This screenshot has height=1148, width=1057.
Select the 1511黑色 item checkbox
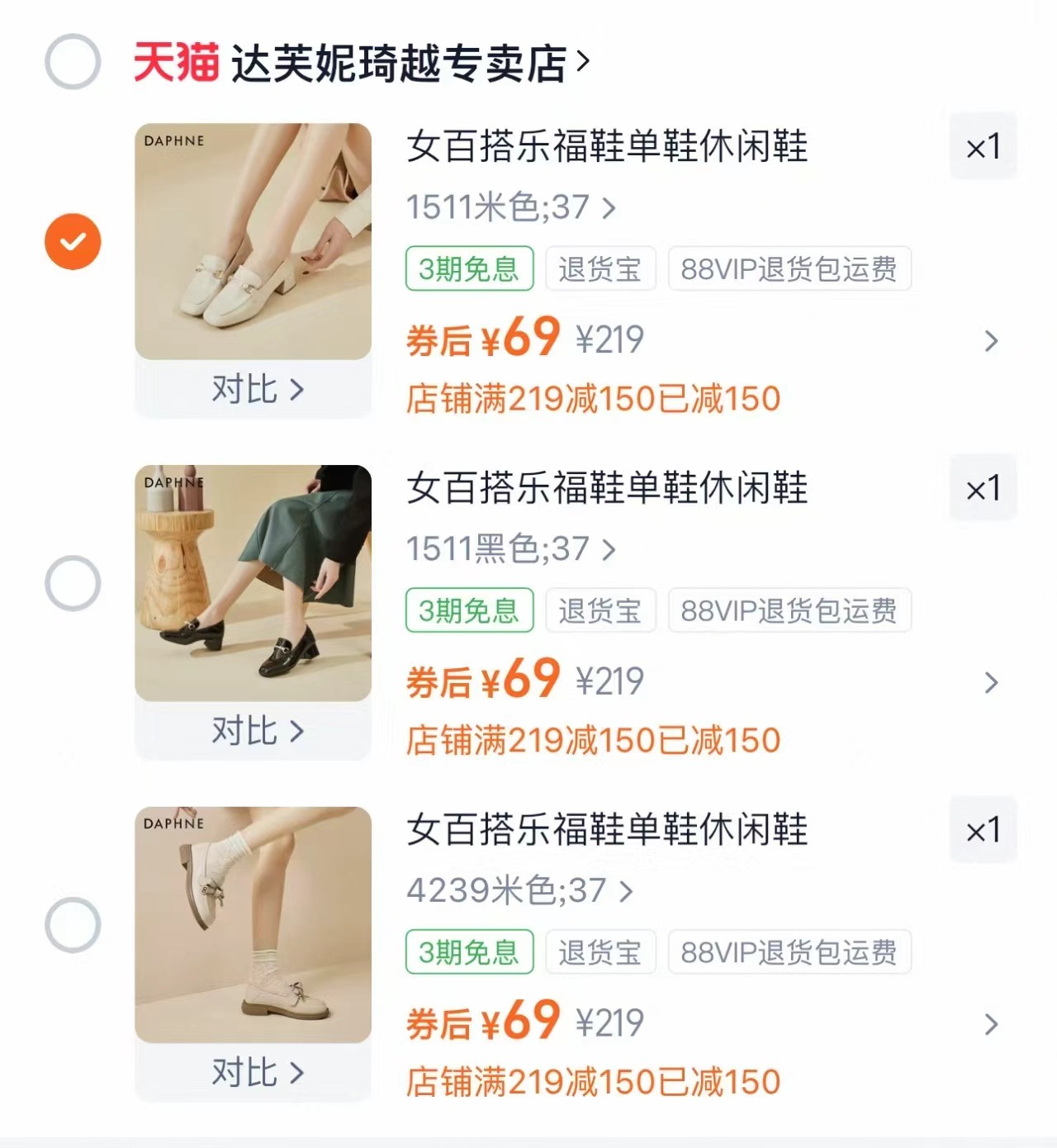pos(73,581)
